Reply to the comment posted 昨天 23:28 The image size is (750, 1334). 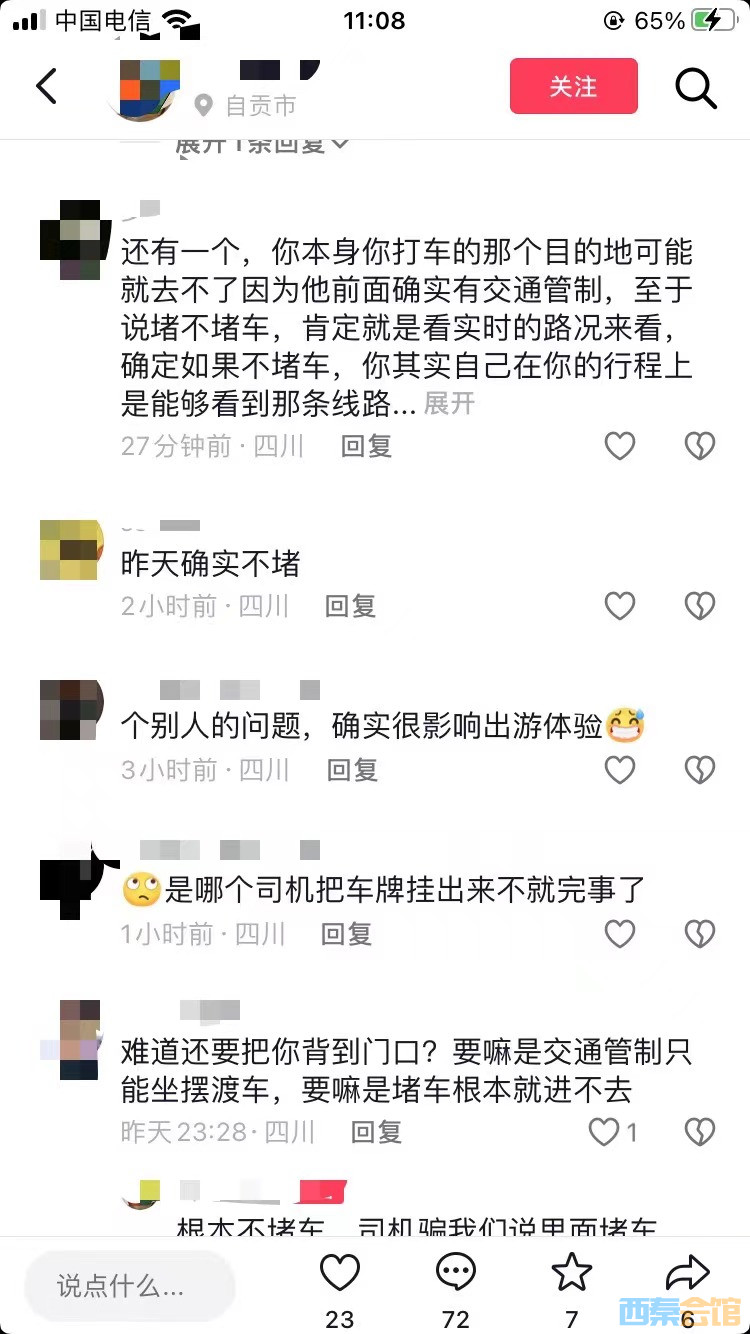(376, 1131)
